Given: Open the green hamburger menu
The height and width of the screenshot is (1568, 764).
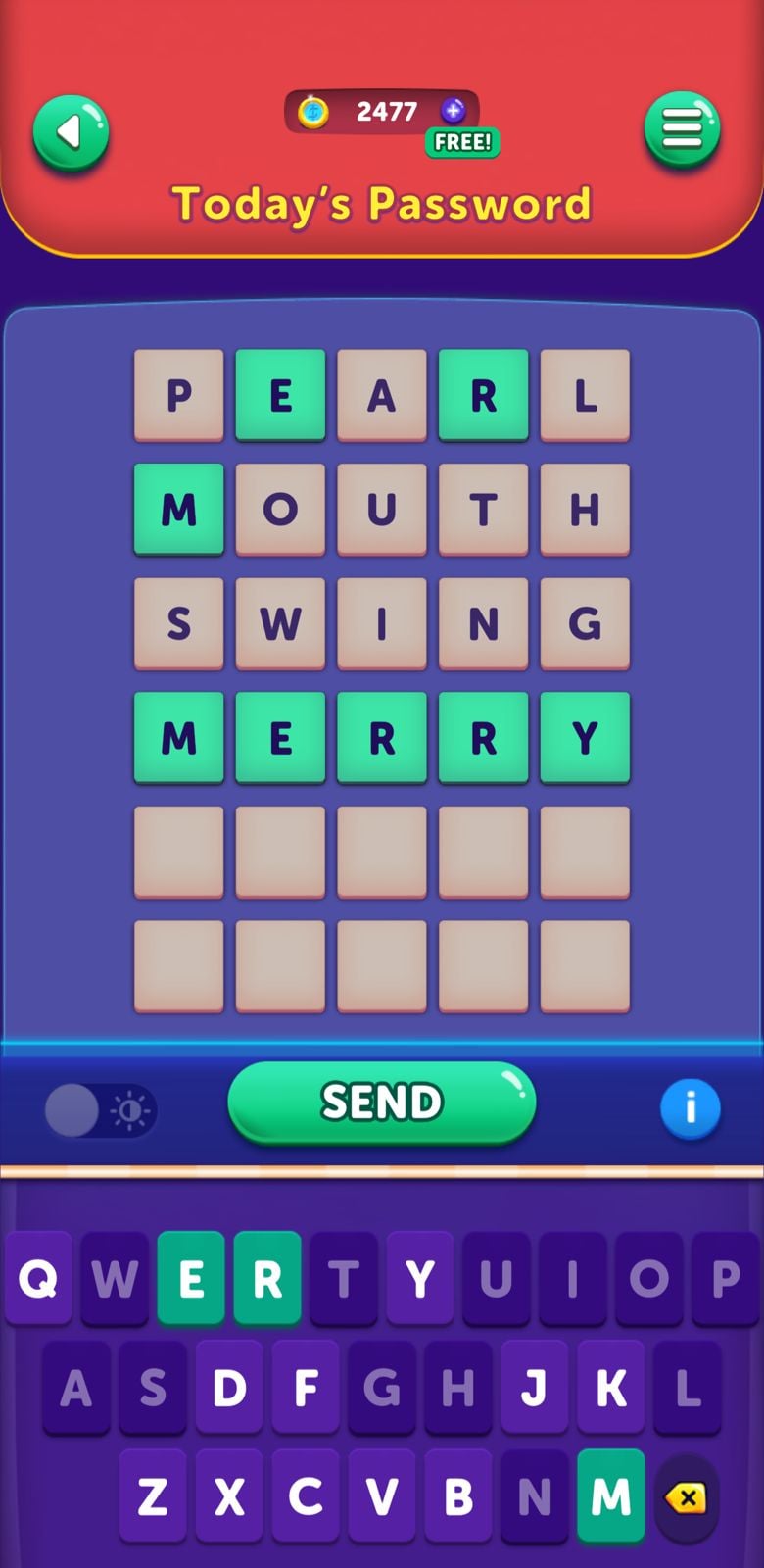Looking at the screenshot, I should pos(682,129).
